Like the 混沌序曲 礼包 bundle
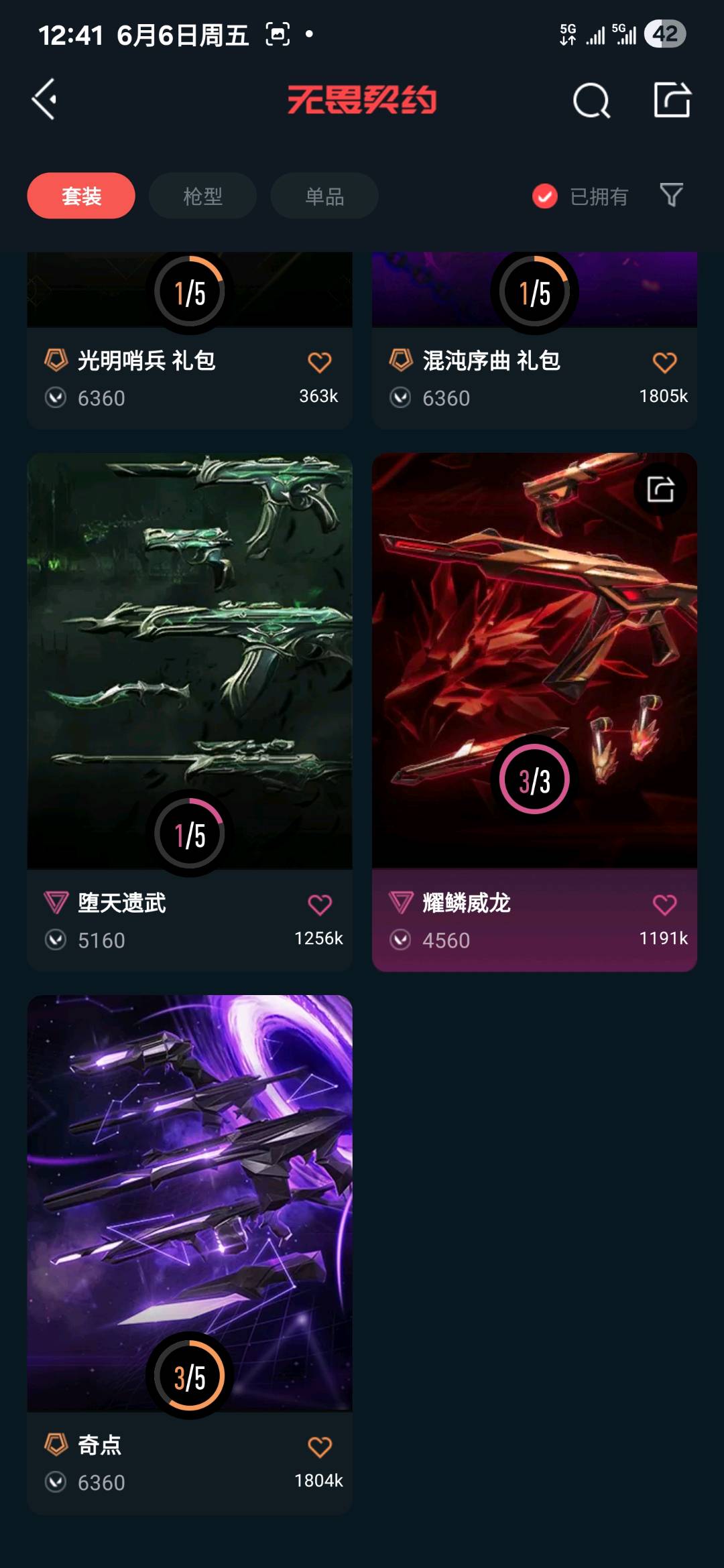The width and height of the screenshot is (724, 1568). [x=664, y=363]
